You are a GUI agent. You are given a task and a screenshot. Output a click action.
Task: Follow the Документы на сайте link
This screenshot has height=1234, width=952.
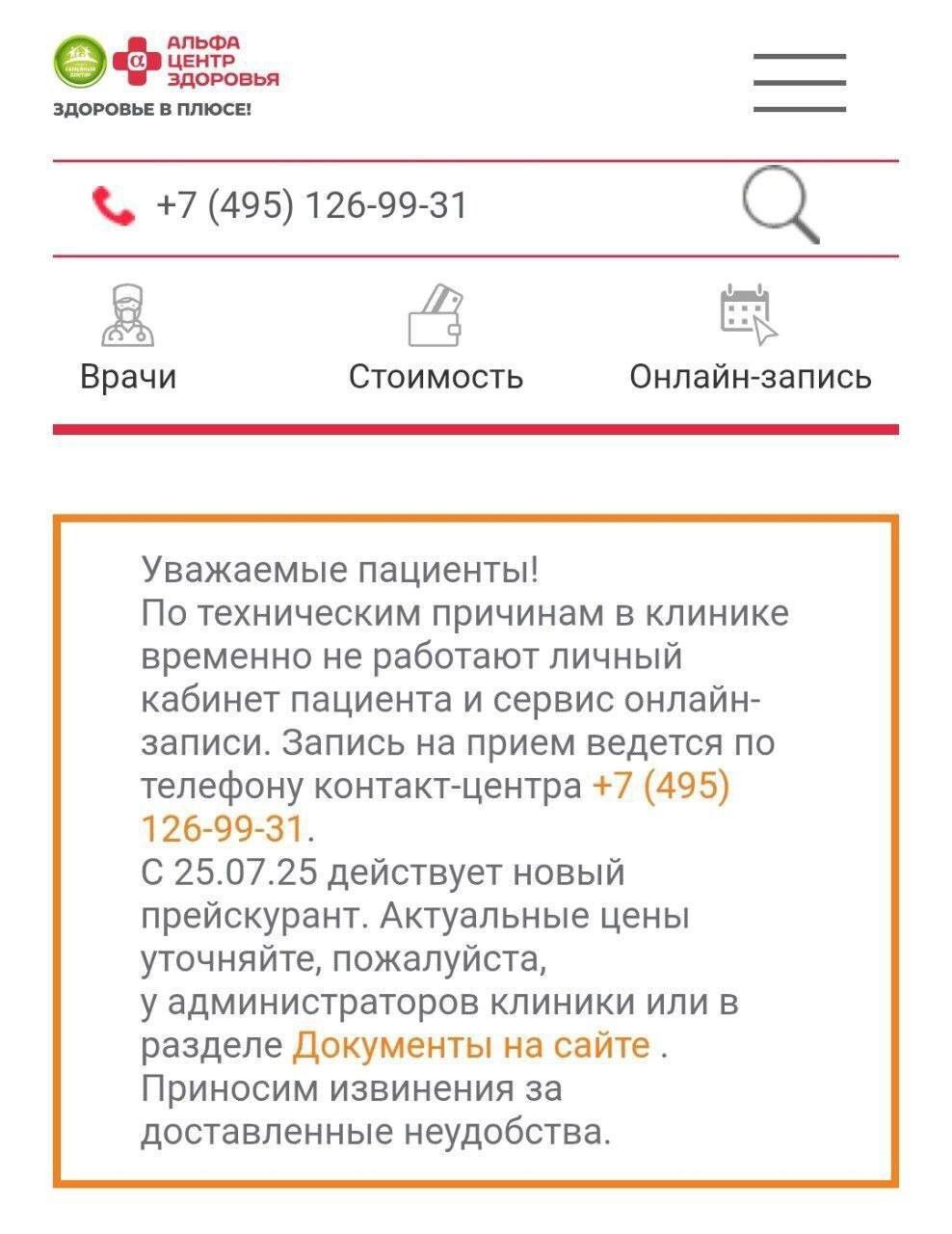[x=471, y=1045]
